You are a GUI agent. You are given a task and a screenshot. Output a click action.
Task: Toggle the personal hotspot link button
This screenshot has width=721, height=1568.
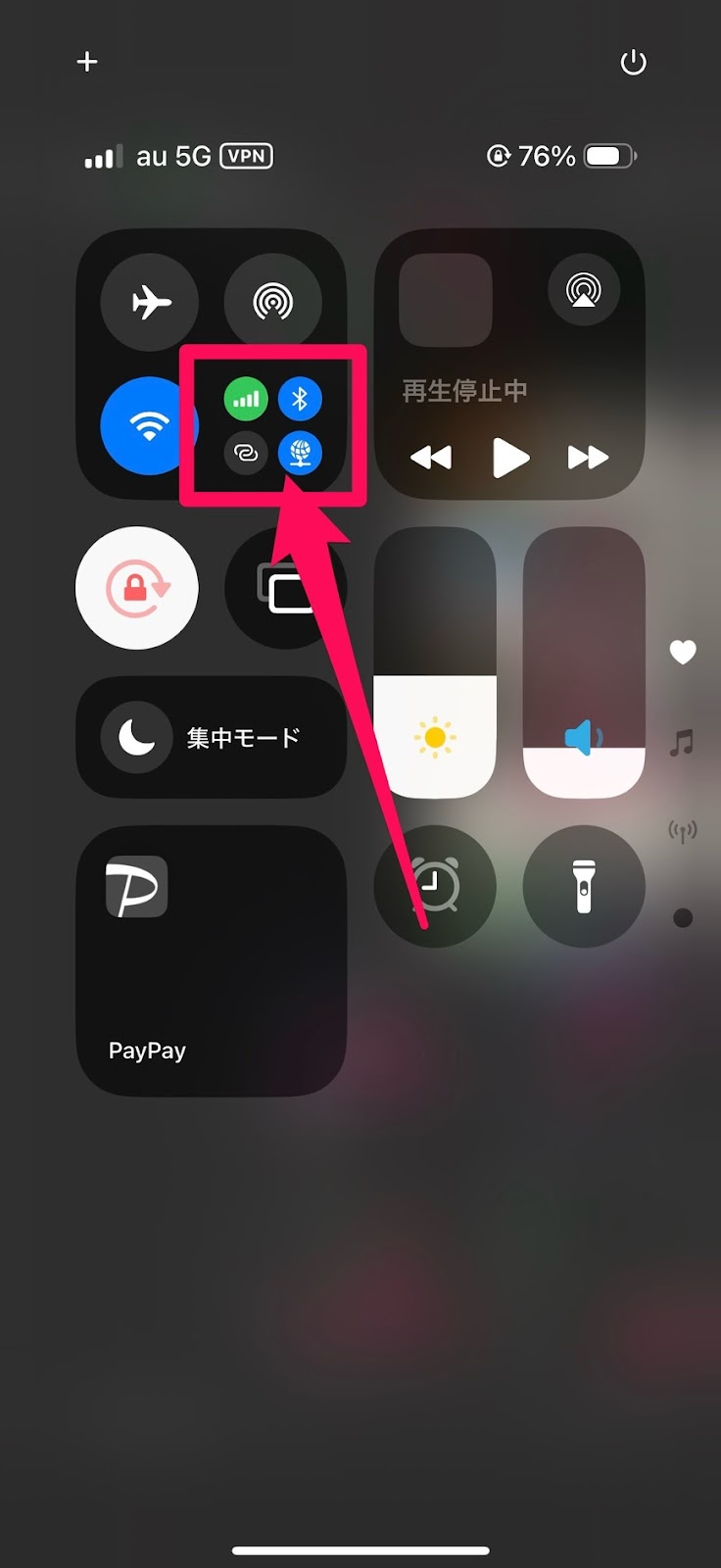[x=246, y=454]
